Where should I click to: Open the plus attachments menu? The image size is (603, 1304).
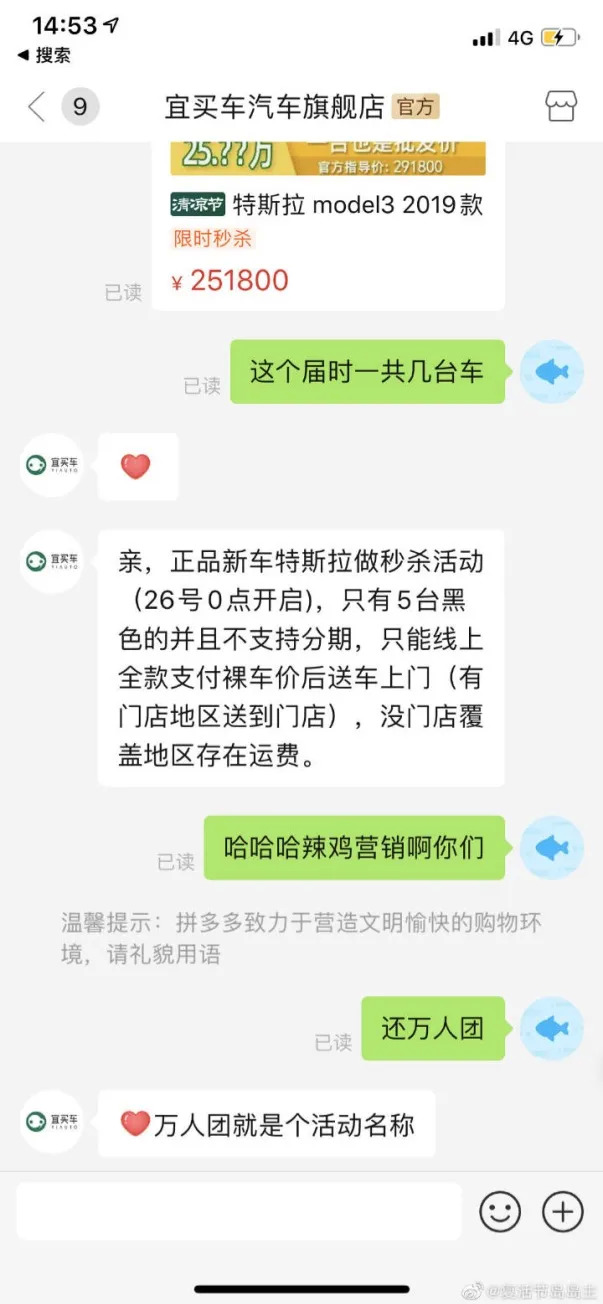click(562, 1212)
